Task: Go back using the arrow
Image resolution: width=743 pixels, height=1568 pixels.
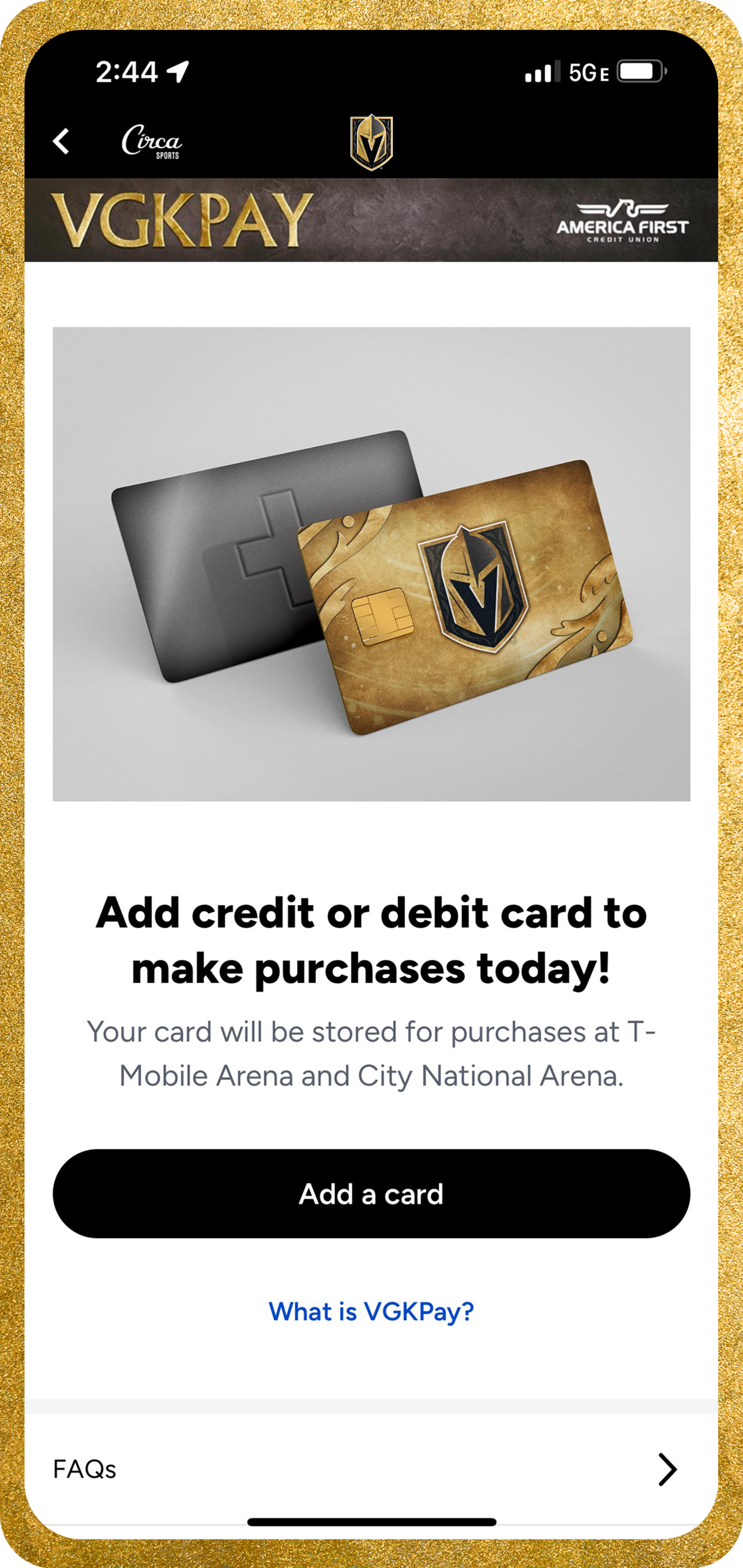Action: [x=61, y=141]
